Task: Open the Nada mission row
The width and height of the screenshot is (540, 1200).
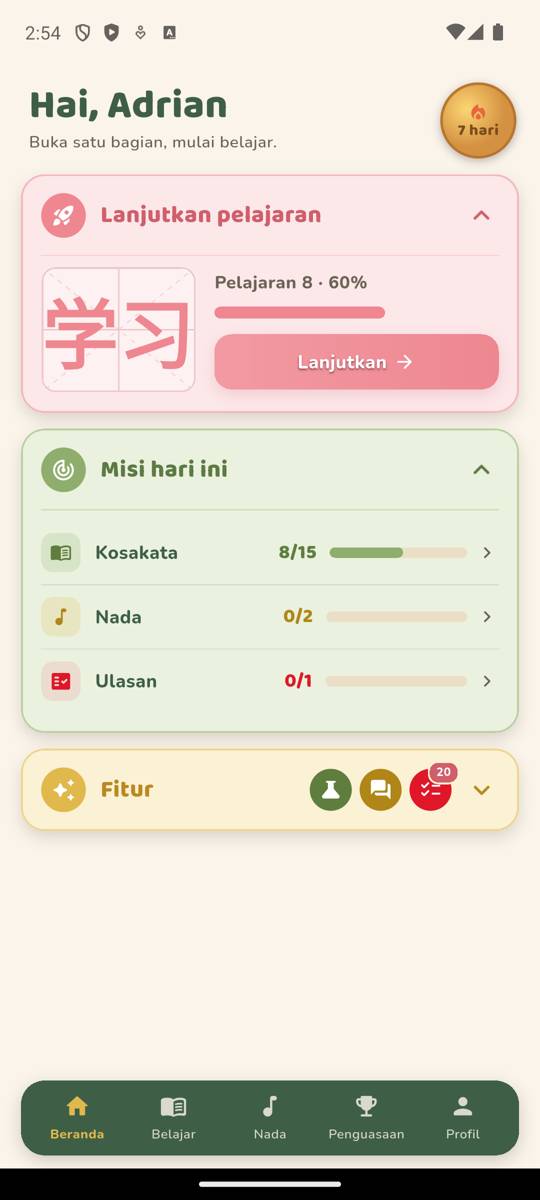Action: coord(270,617)
